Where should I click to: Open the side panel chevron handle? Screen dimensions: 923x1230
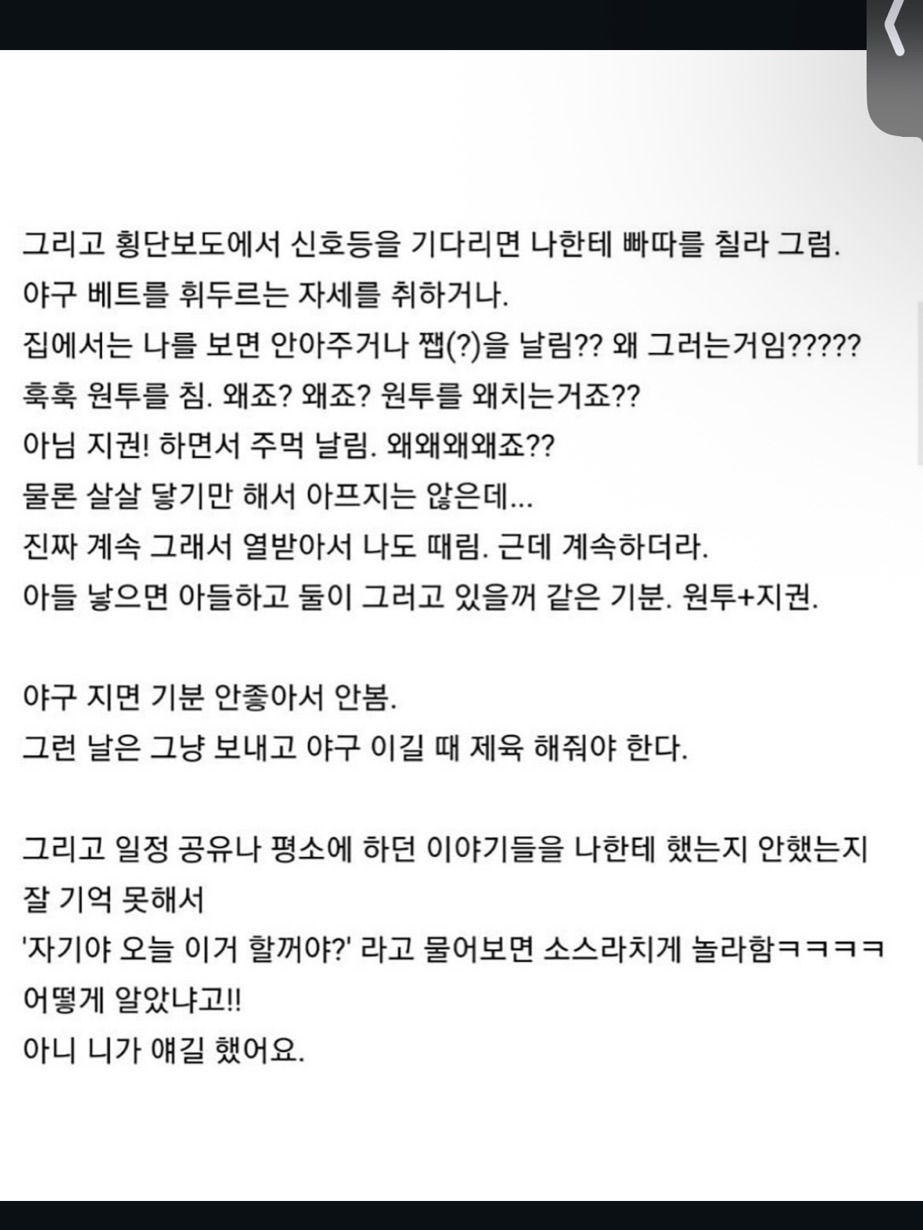click(896, 67)
